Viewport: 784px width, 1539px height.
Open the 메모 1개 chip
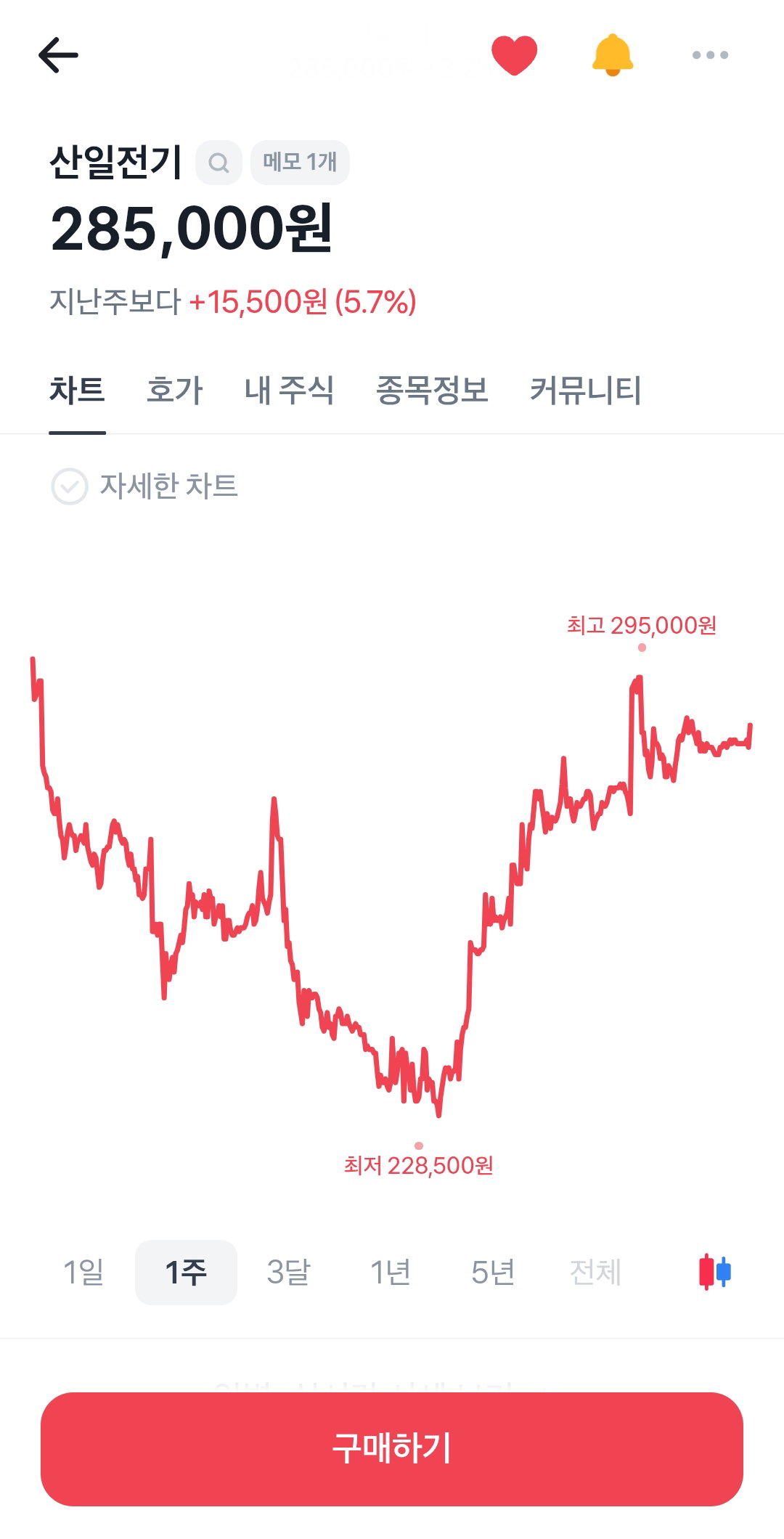click(x=300, y=163)
